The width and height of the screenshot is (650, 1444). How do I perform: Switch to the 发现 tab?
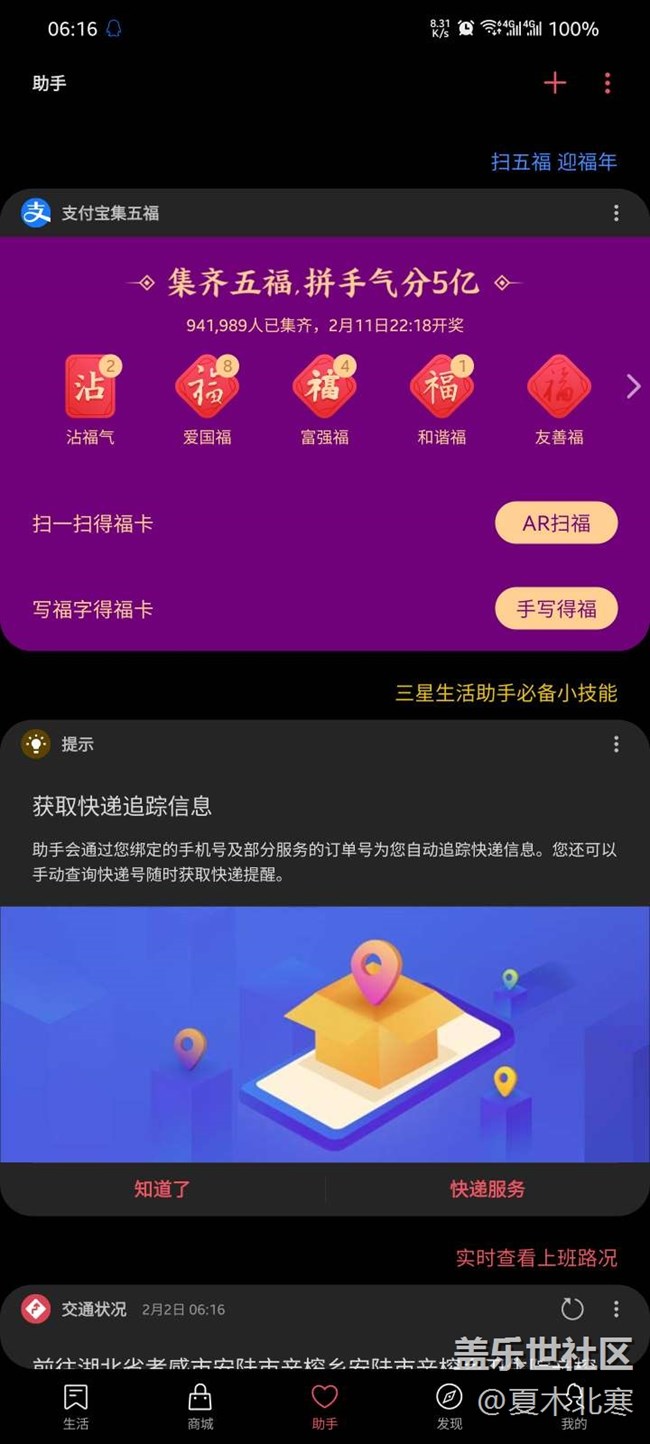tap(449, 1406)
